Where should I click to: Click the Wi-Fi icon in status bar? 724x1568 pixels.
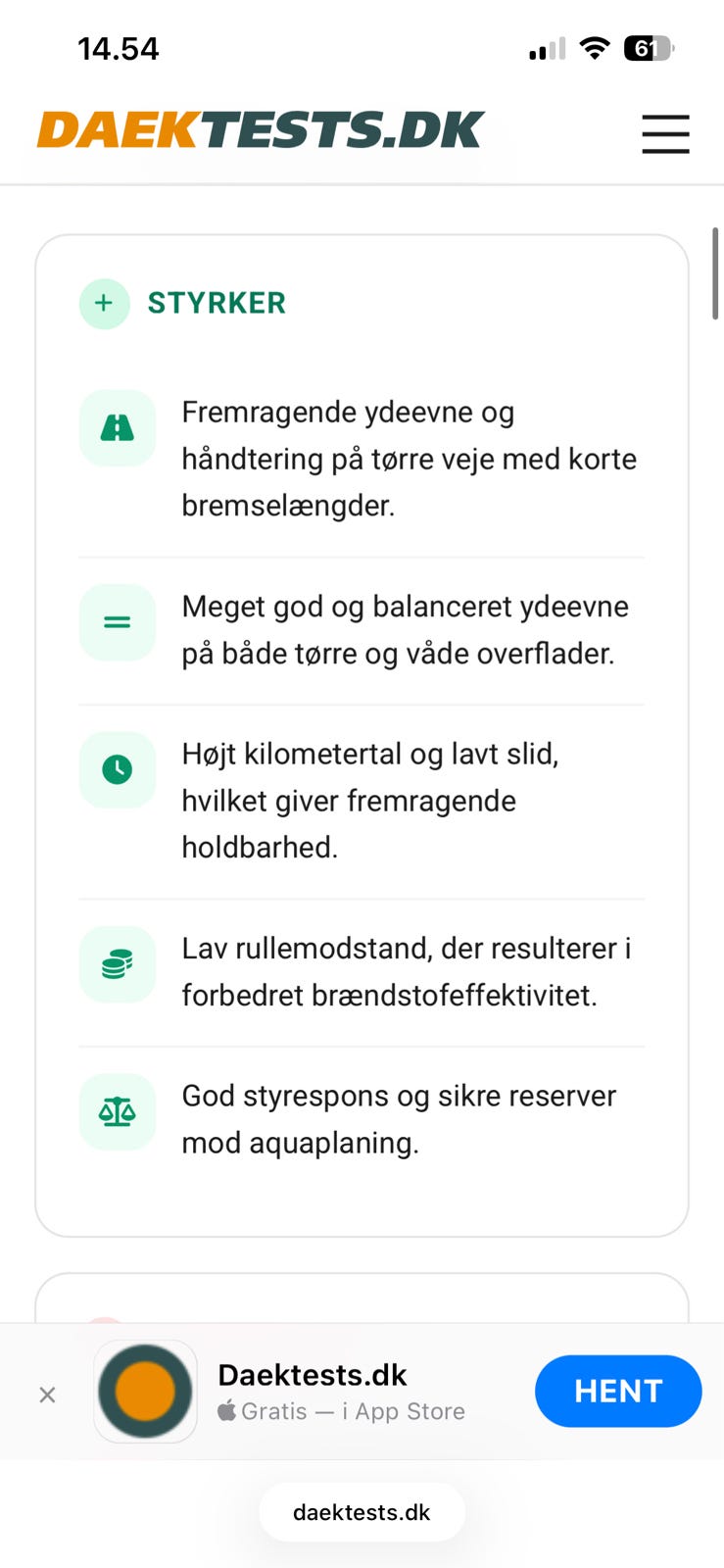click(595, 47)
